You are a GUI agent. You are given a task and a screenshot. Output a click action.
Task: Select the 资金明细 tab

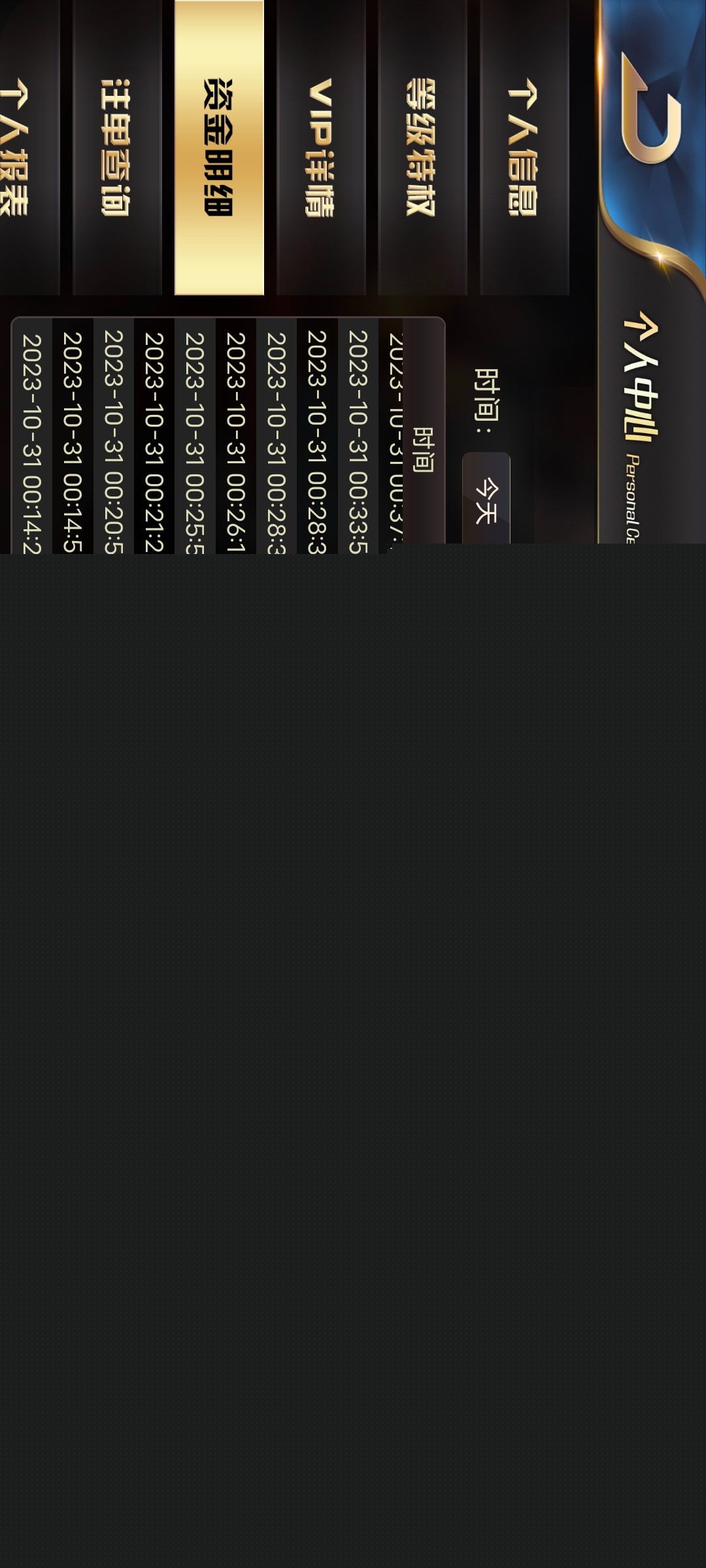(219, 148)
